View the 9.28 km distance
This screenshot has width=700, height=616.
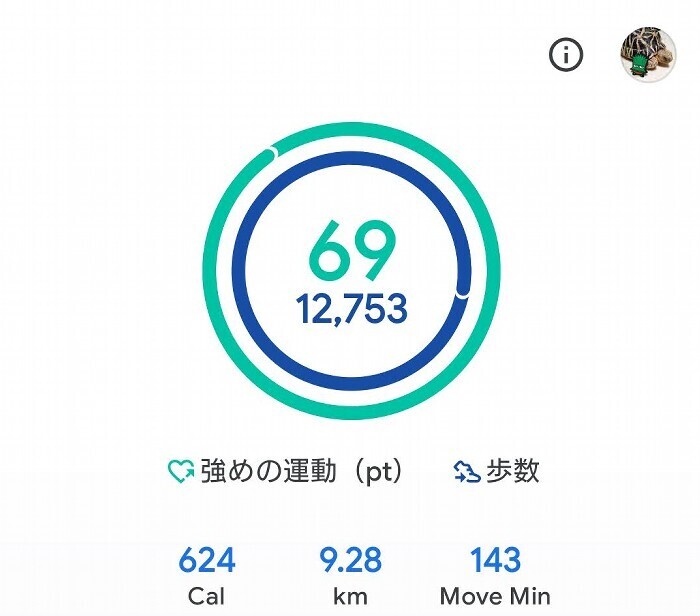(350, 575)
